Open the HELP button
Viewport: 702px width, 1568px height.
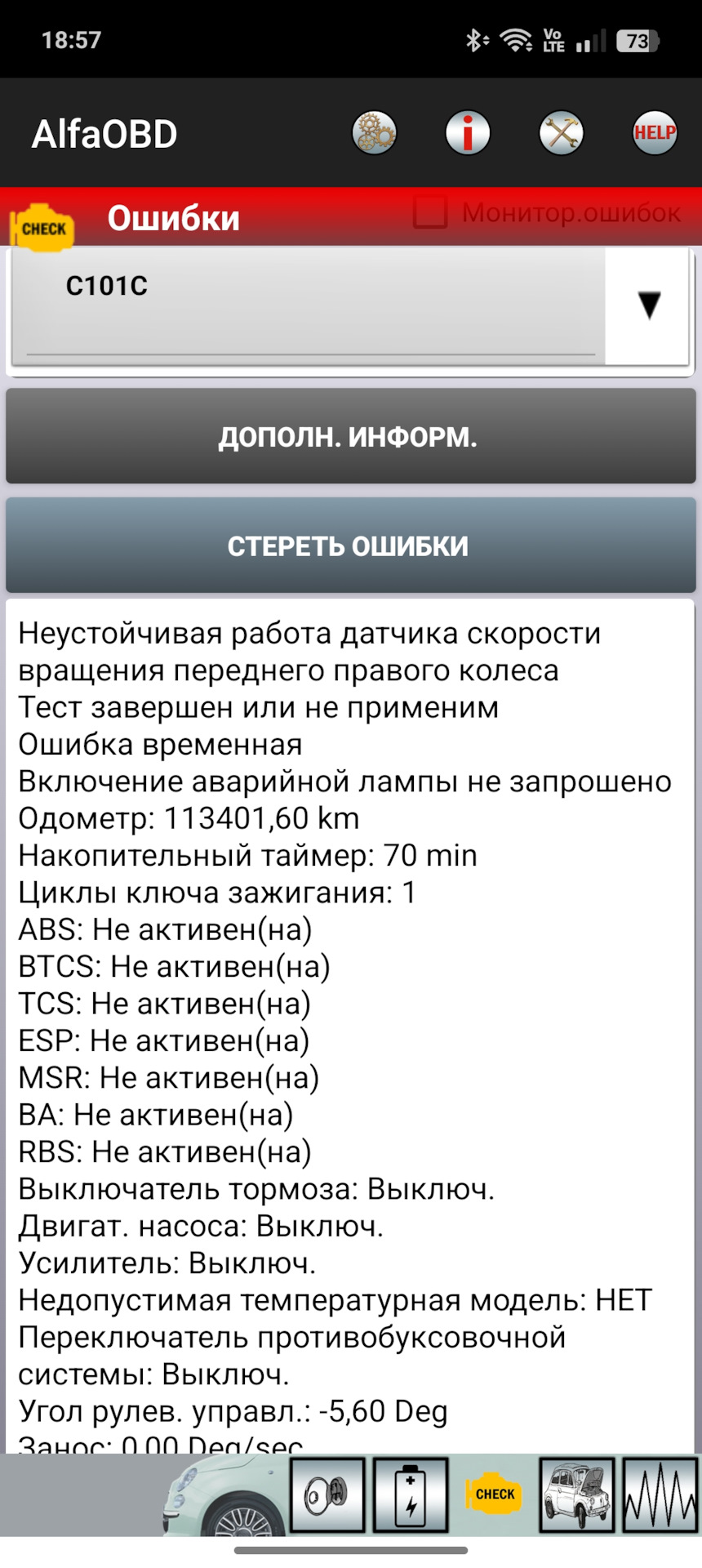[x=655, y=133]
